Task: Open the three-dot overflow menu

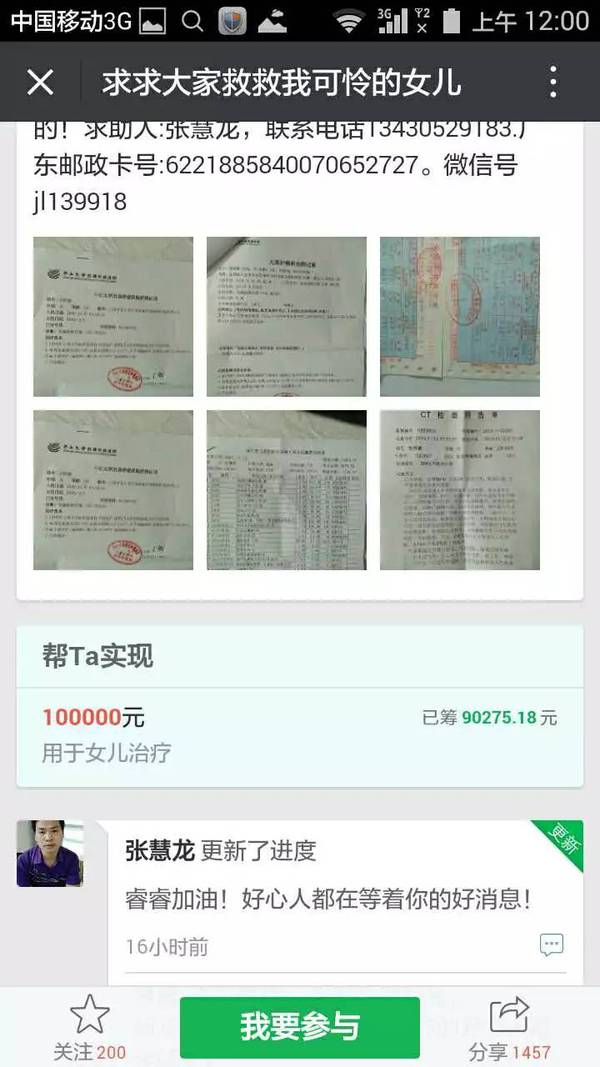Action: click(553, 82)
